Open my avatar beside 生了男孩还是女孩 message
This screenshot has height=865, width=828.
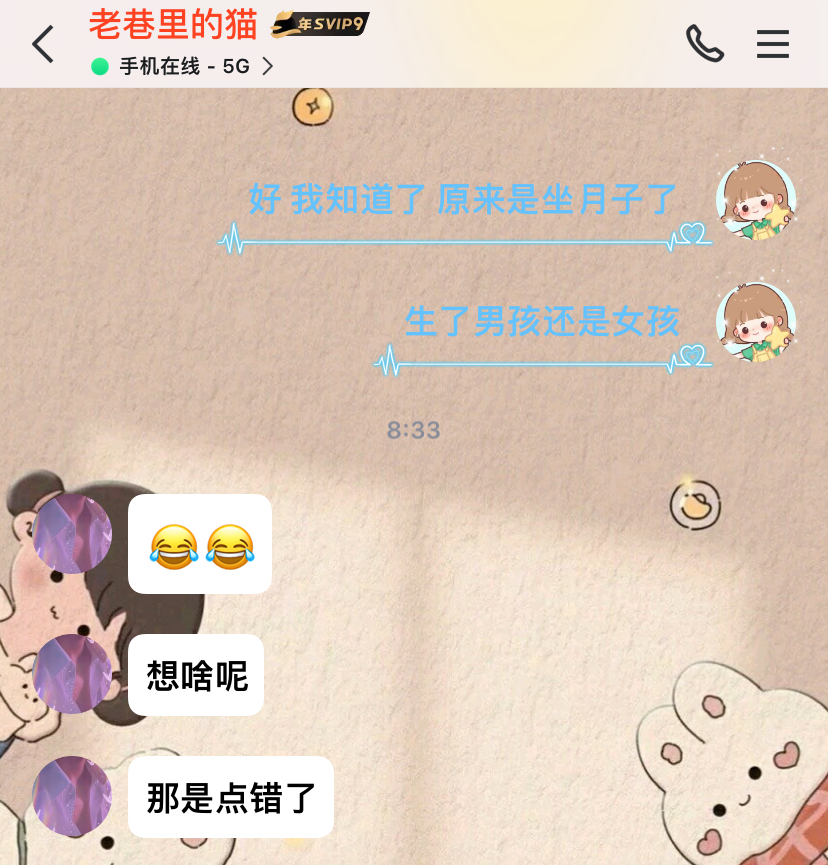click(x=756, y=321)
